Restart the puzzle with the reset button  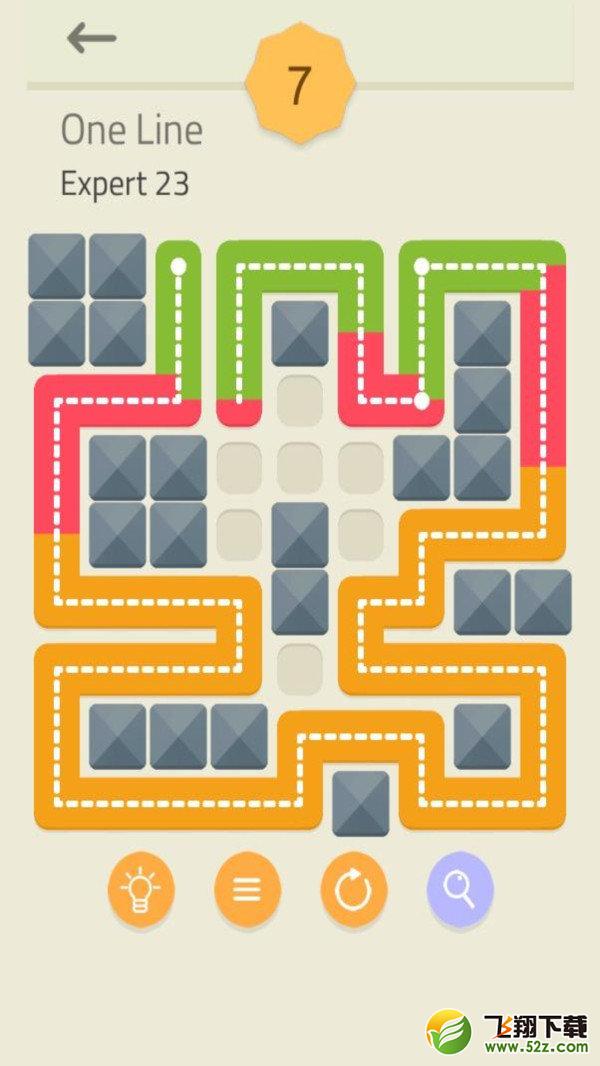(x=354, y=889)
